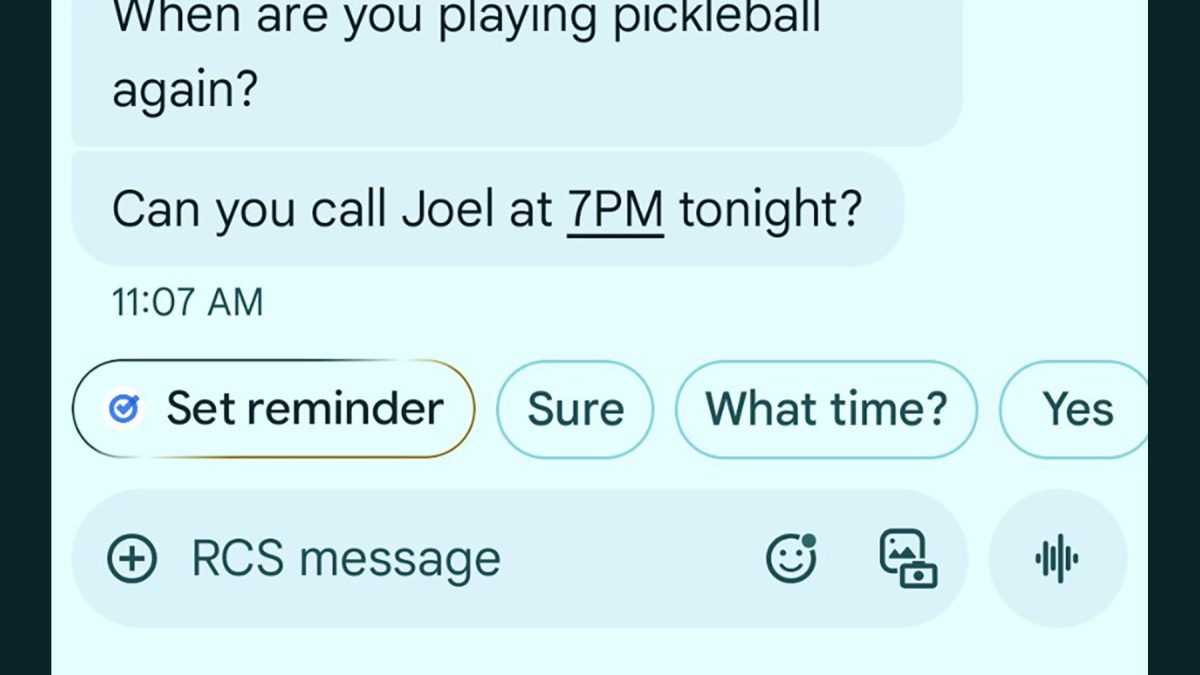Choose the Yes quick reply chip
1200x675 pixels.
(x=1077, y=410)
